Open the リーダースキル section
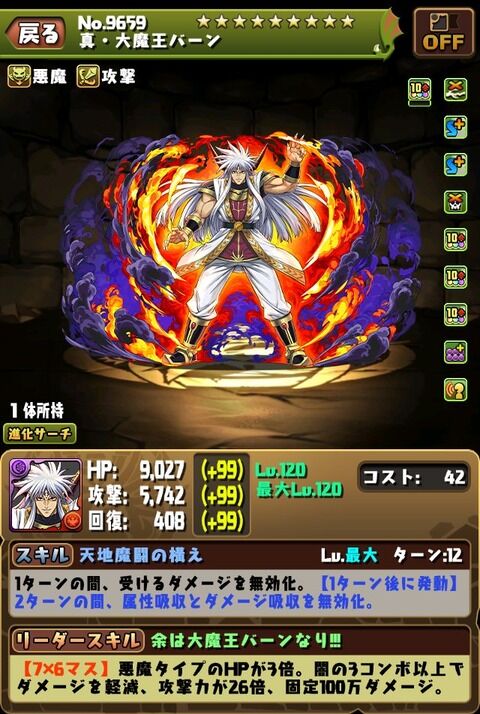The image size is (480, 714). click(x=77, y=641)
